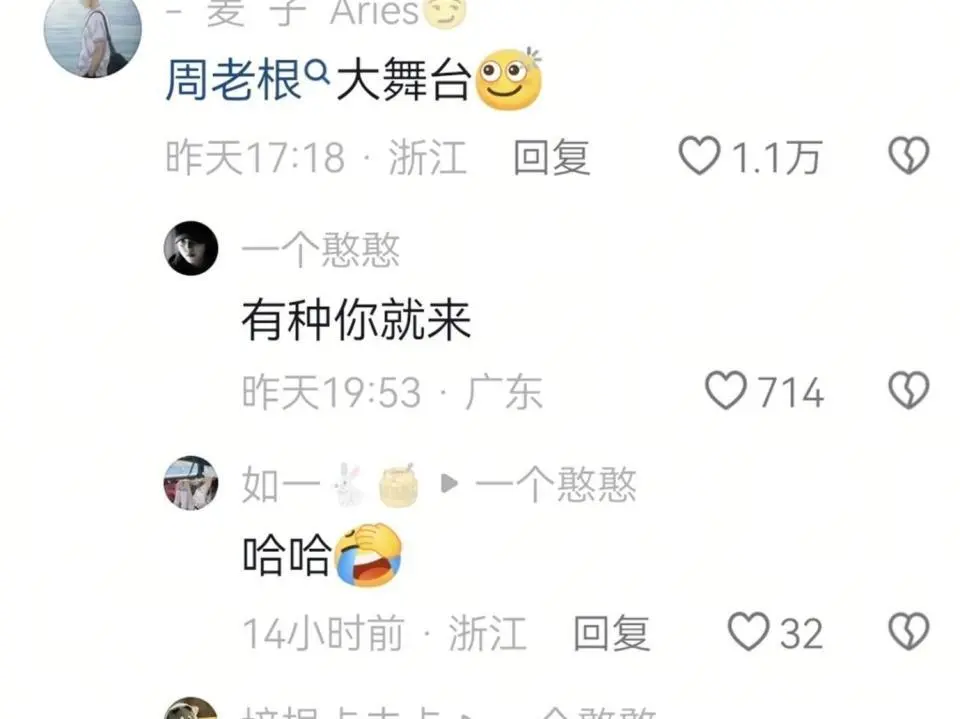Dislike the 有种你就来 comment
The image size is (960, 719).
click(909, 391)
